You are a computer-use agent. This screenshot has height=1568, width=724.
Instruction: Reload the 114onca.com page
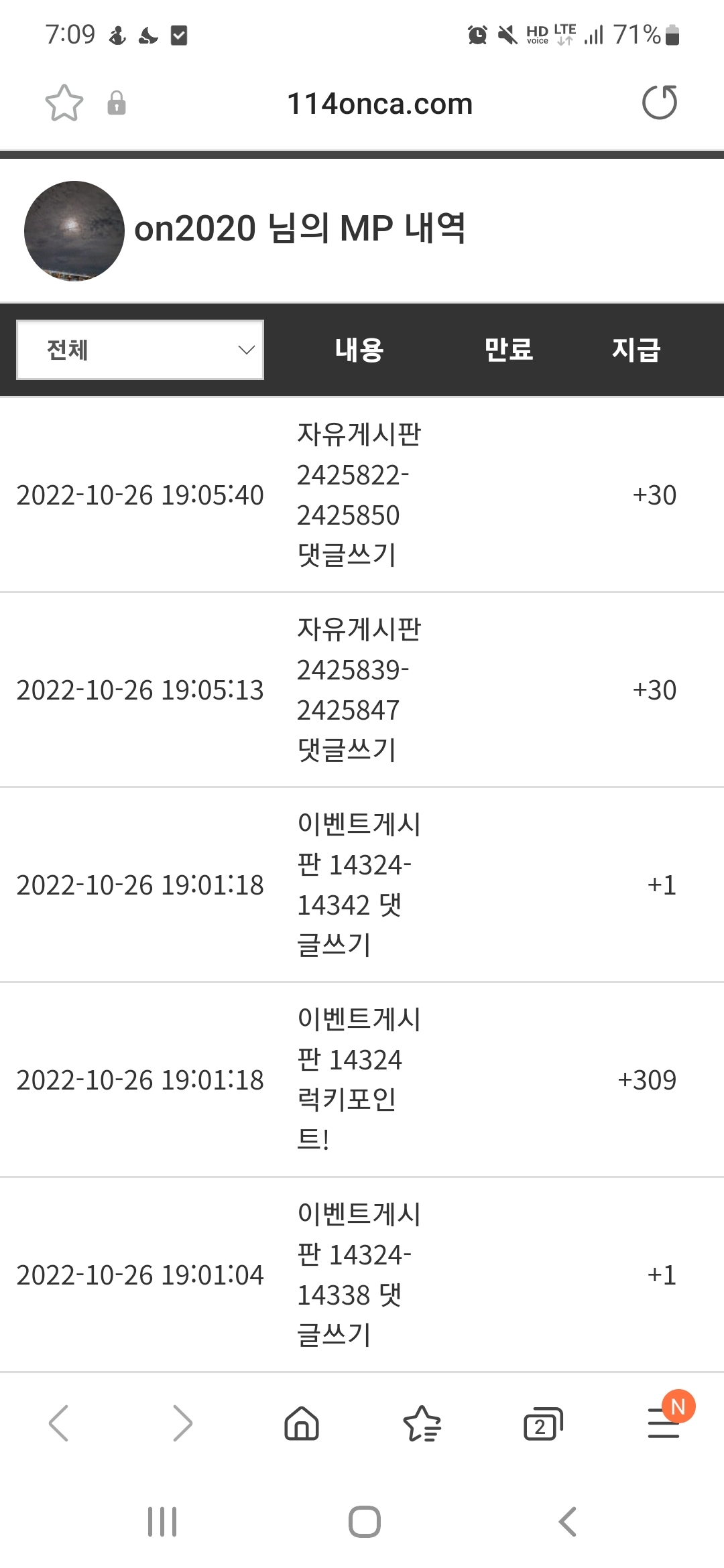(660, 103)
